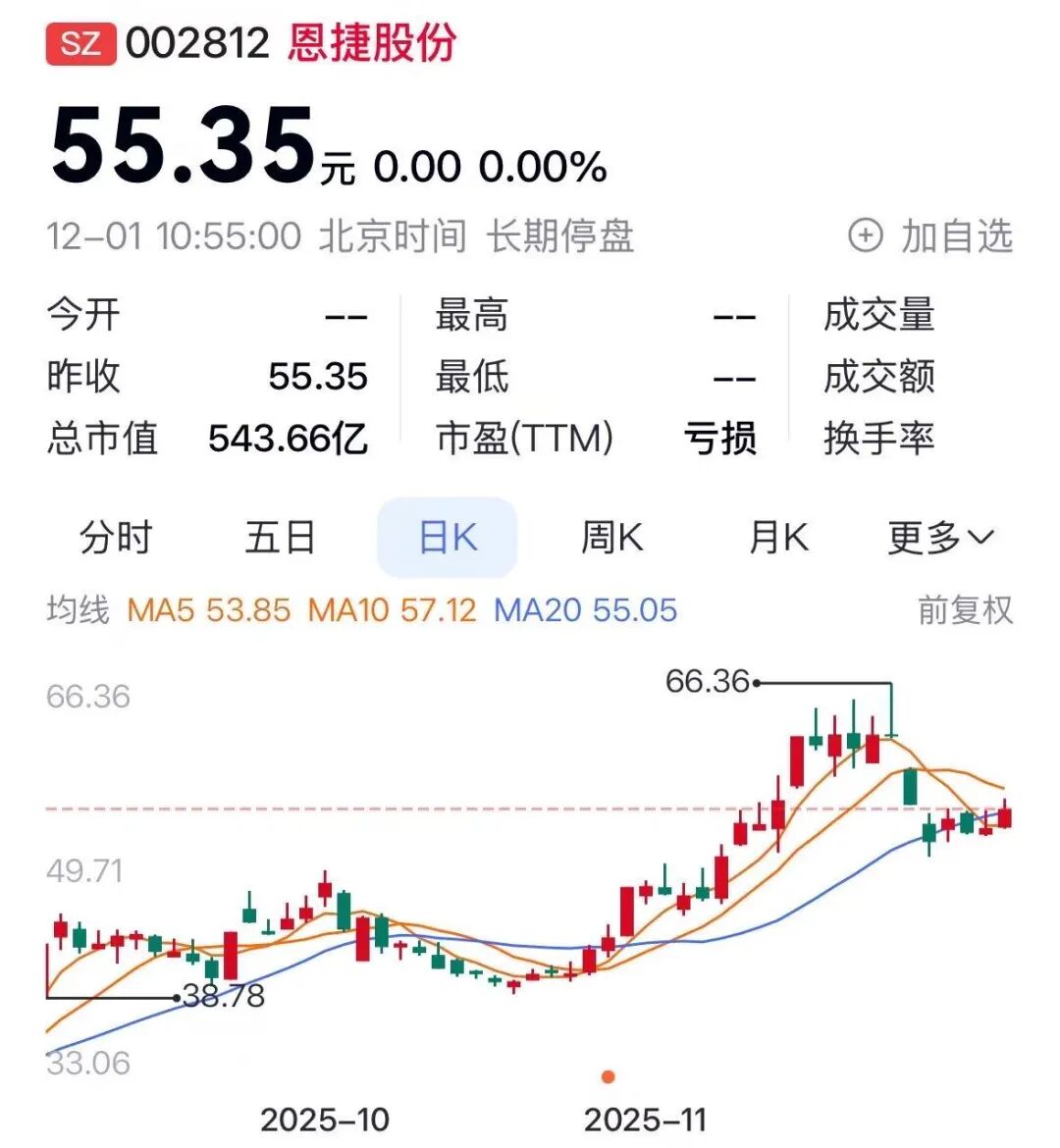Select the 日K chart tab
1060x1148 pixels.
click(447, 536)
